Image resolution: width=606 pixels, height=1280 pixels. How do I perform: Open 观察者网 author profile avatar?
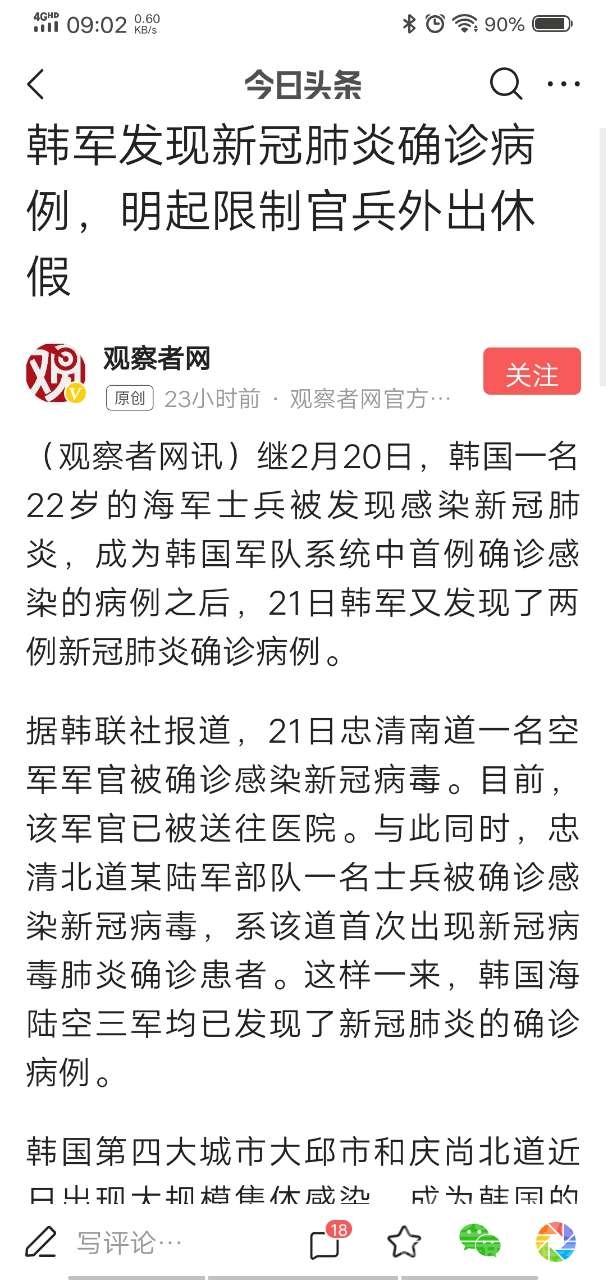click(56, 373)
